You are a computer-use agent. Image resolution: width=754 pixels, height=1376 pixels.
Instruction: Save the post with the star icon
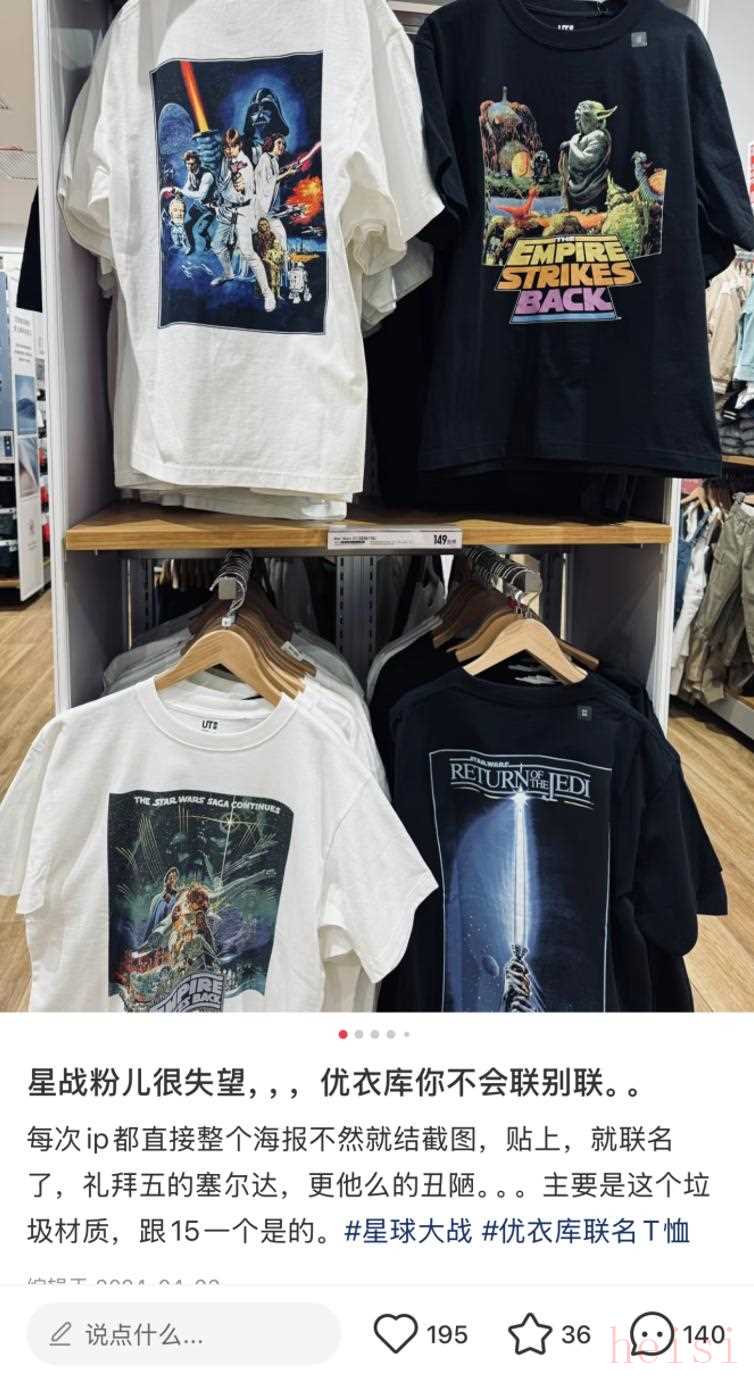tap(529, 1334)
